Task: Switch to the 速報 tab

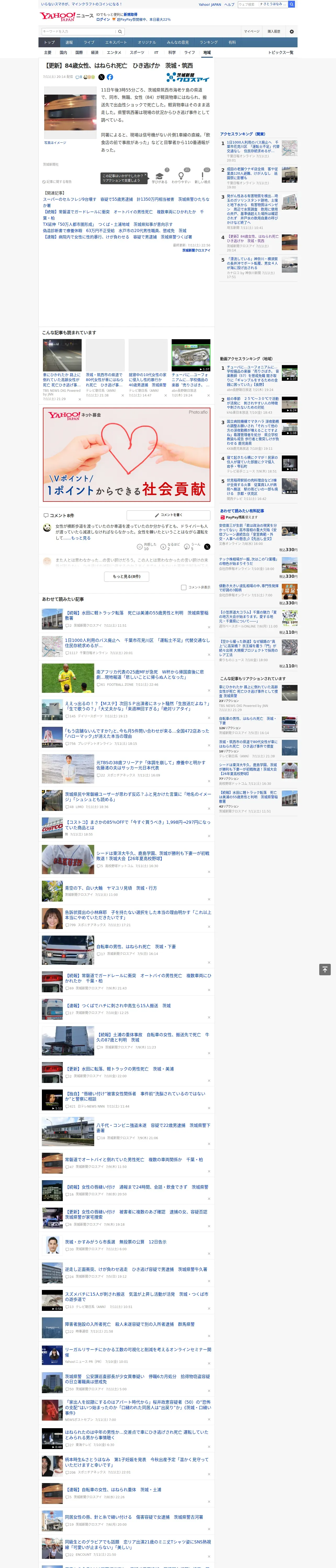Action: (x=69, y=43)
